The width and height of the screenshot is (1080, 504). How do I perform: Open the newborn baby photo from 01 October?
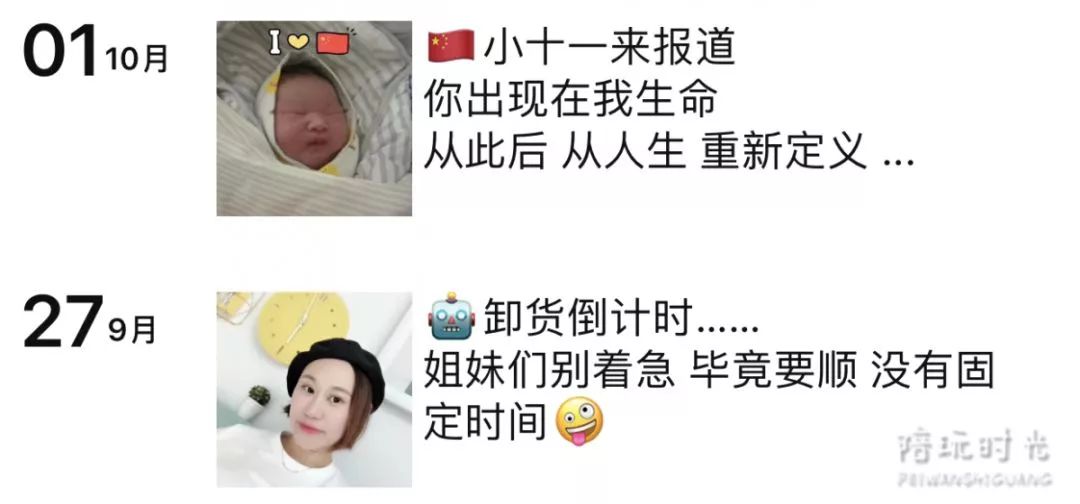pyautogui.click(x=314, y=118)
